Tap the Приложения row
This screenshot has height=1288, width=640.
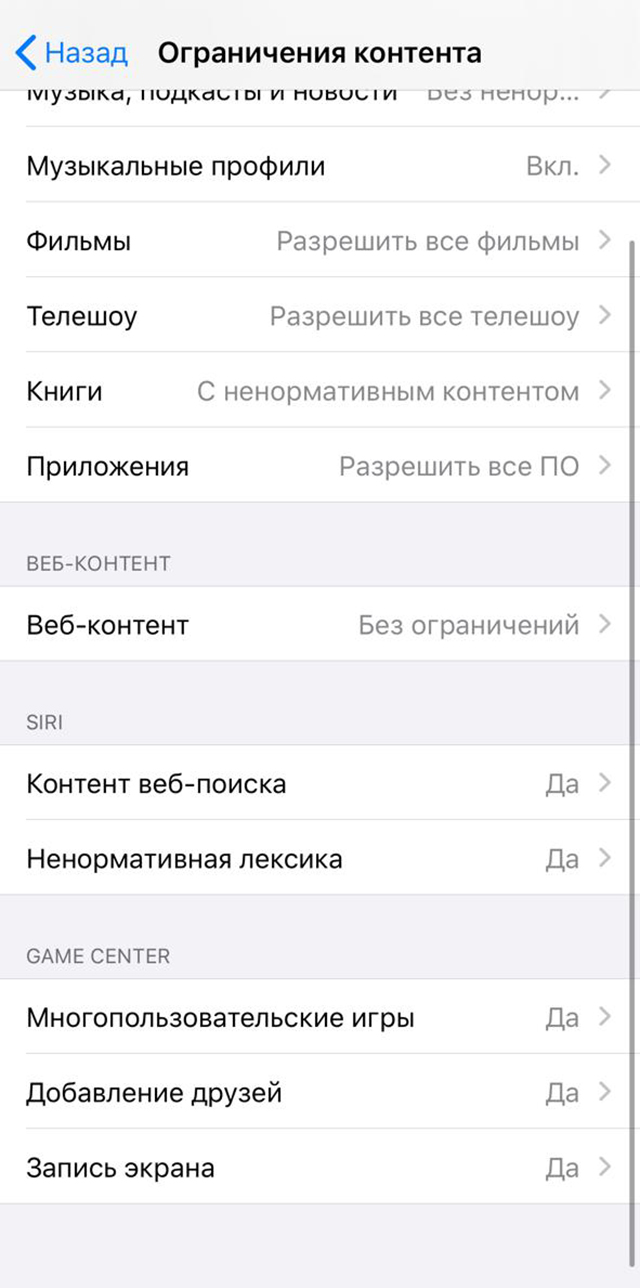318,466
